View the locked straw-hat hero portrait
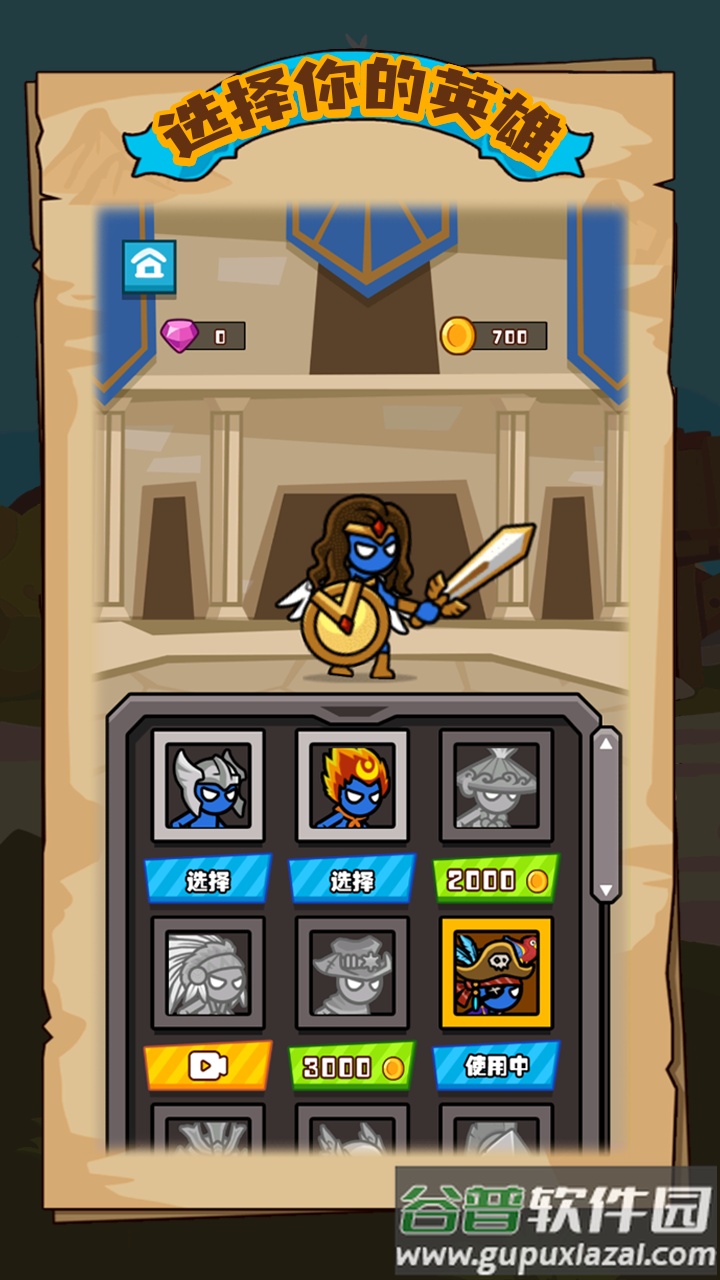Viewport: 720px width, 1280px height. pos(497,786)
